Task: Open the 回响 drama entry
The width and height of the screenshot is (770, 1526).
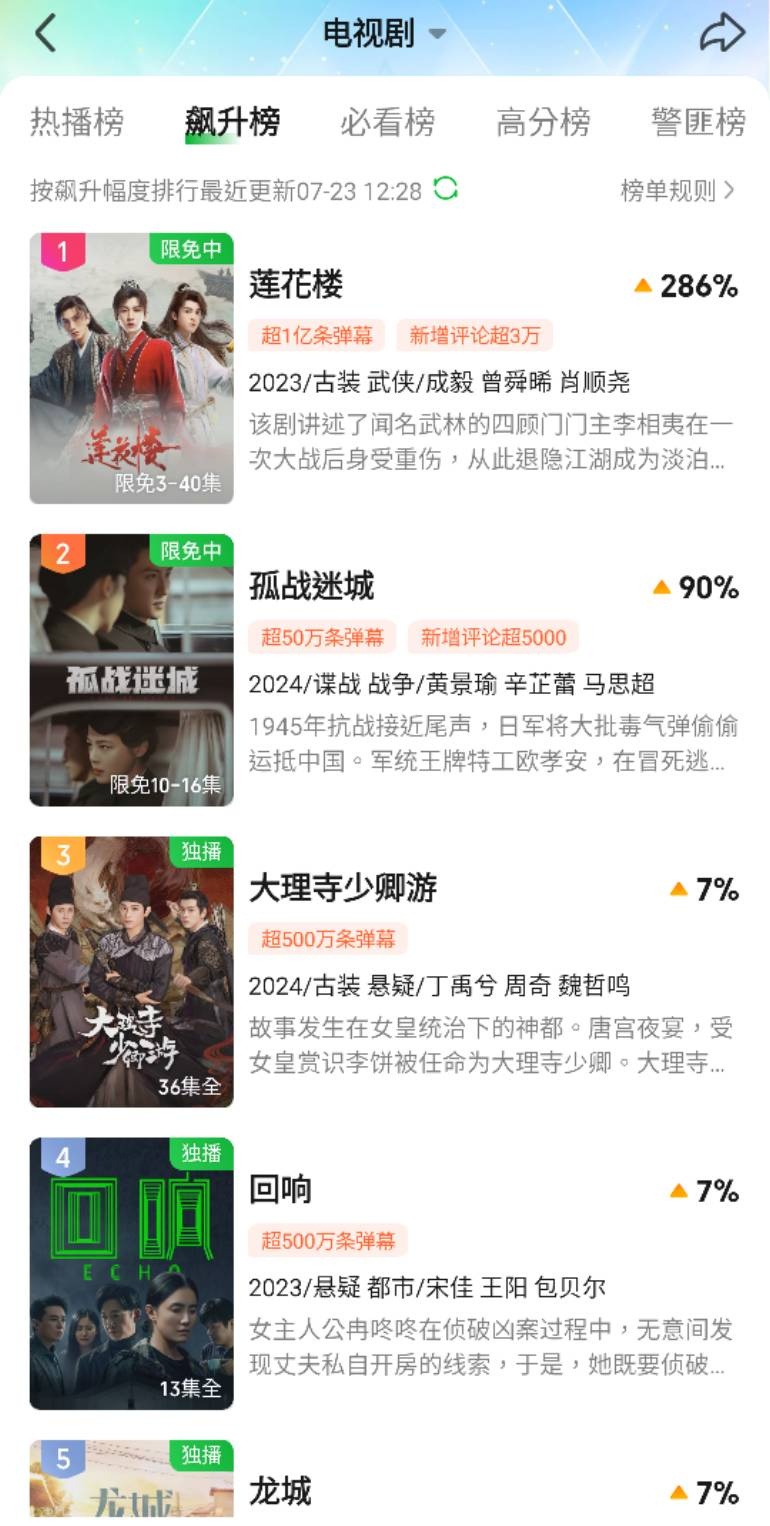Action: click(x=384, y=1274)
